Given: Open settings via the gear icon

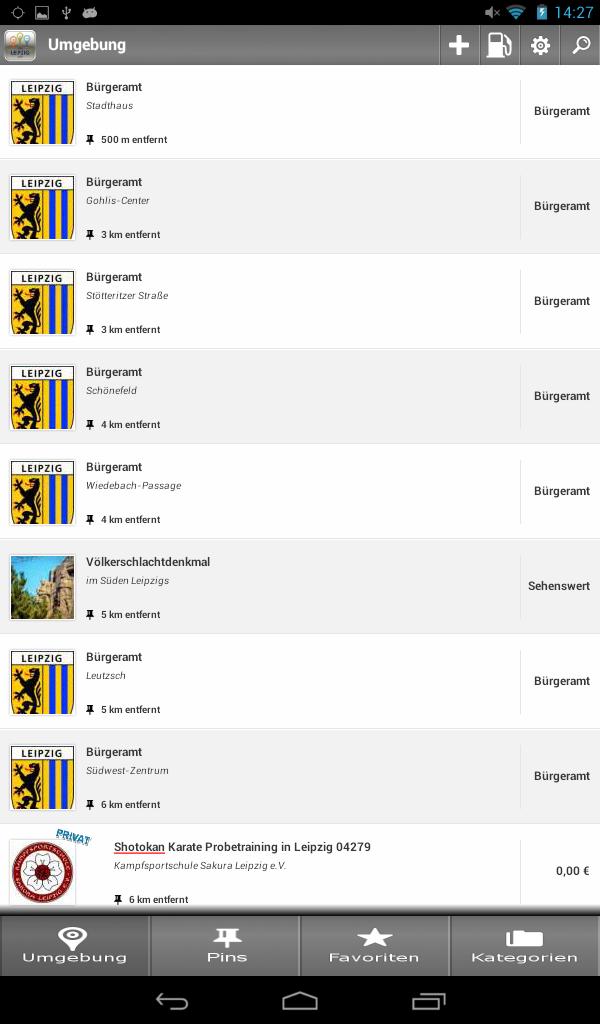Looking at the screenshot, I should [540, 45].
